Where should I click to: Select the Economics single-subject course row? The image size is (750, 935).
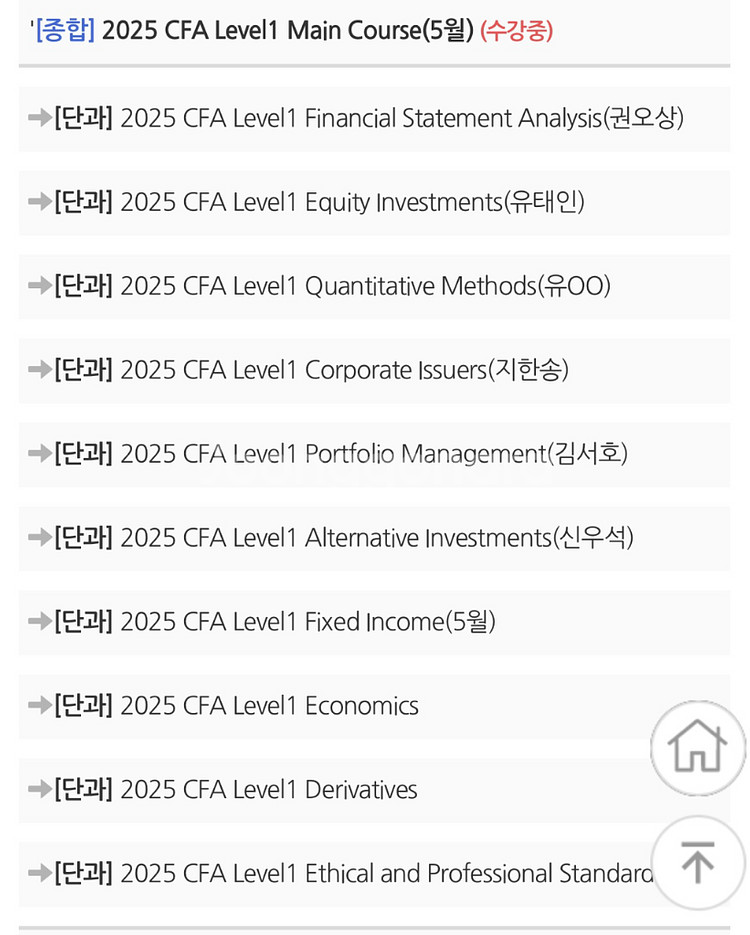270,705
